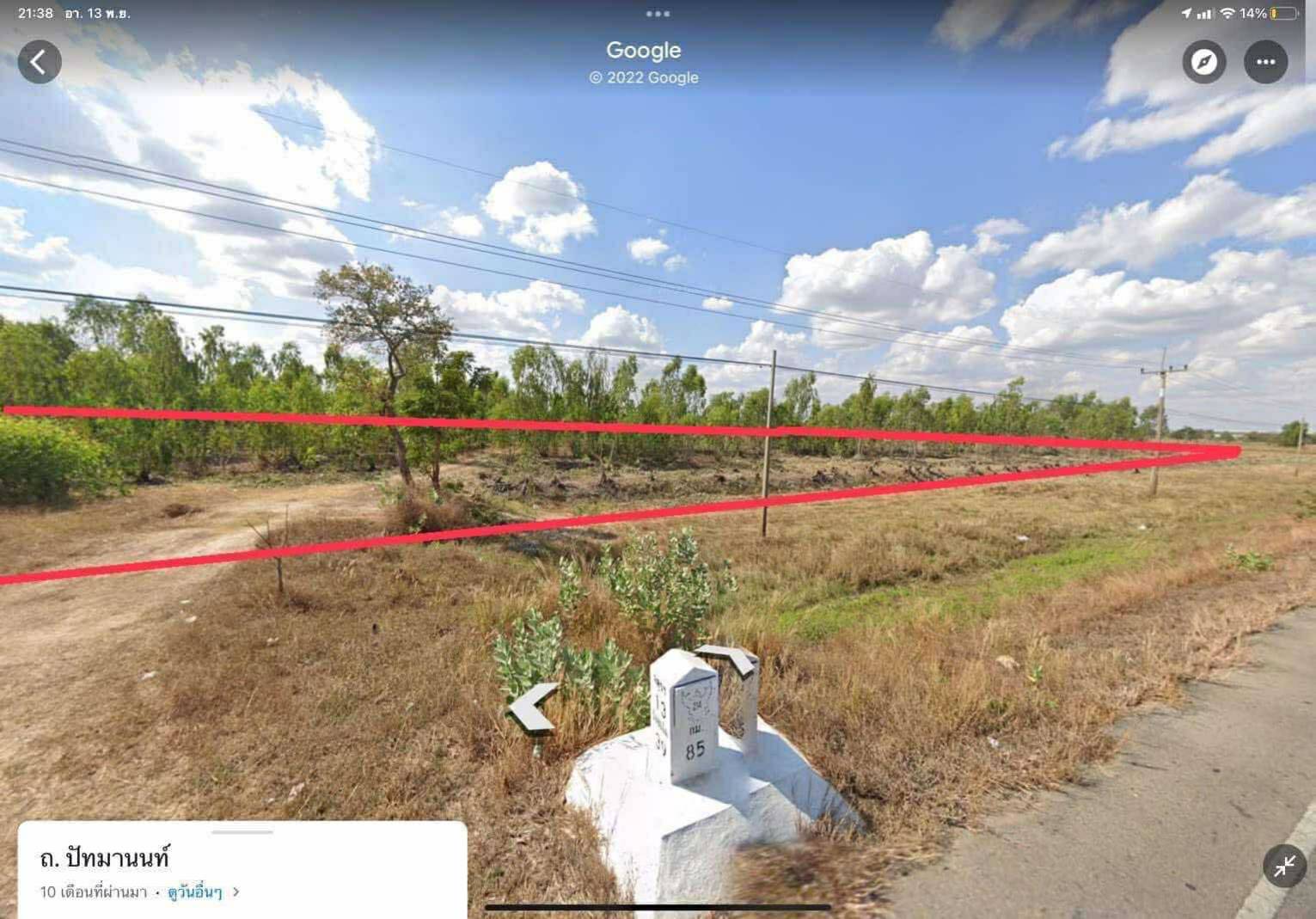
Task: Tap the compass icon
Action: coord(1203,62)
